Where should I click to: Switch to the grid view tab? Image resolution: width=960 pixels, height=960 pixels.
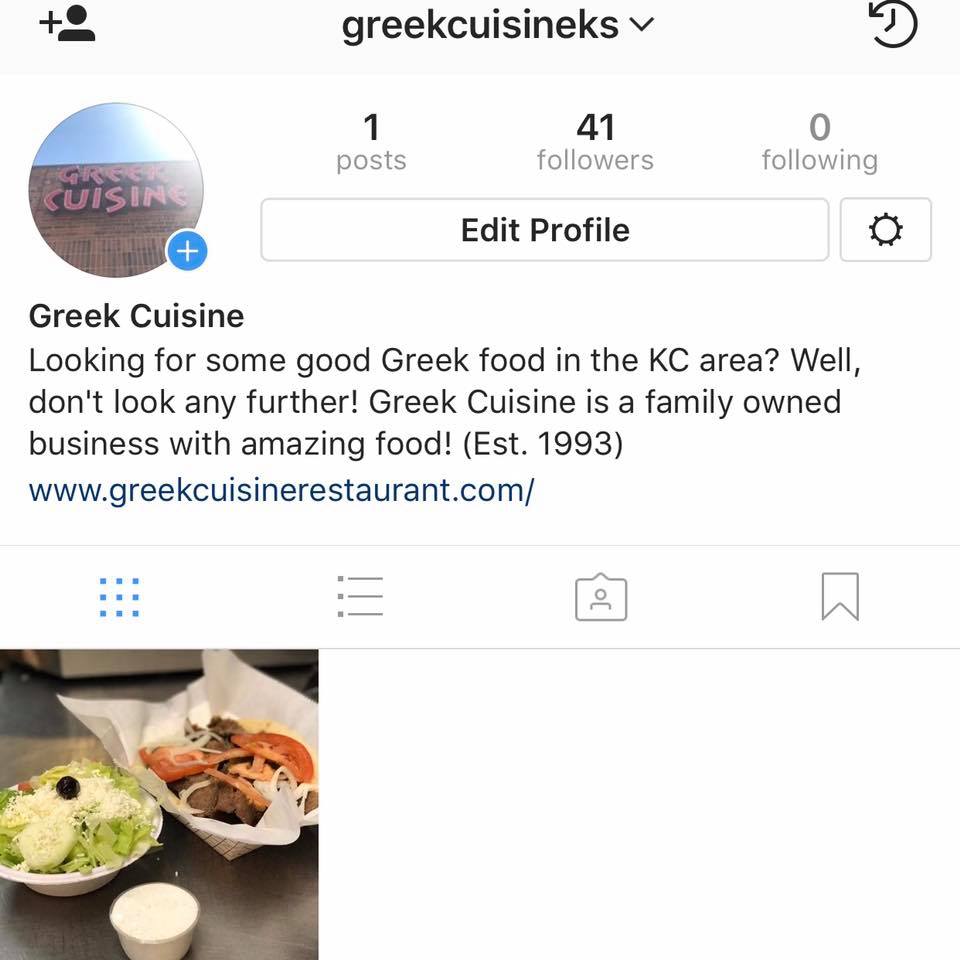click(x=120, y=597)
